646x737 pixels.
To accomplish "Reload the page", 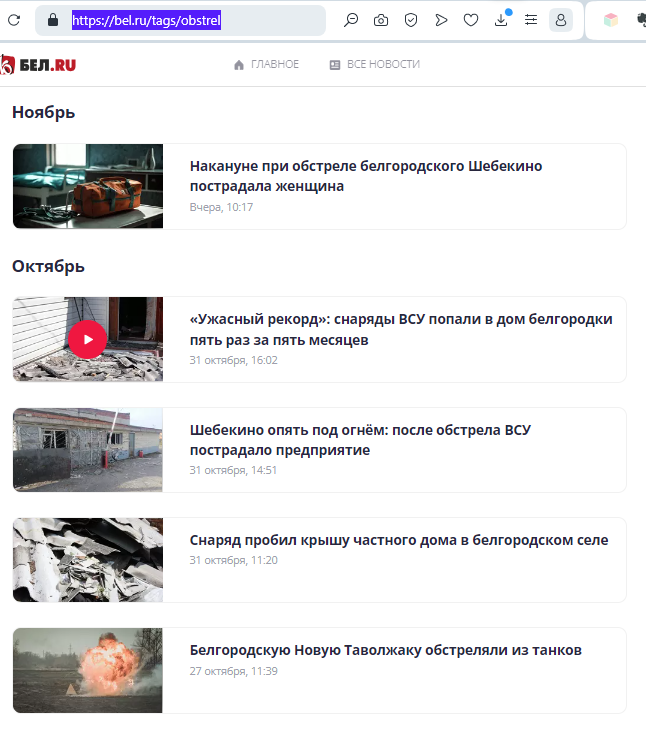I will [x=14, y=20].
